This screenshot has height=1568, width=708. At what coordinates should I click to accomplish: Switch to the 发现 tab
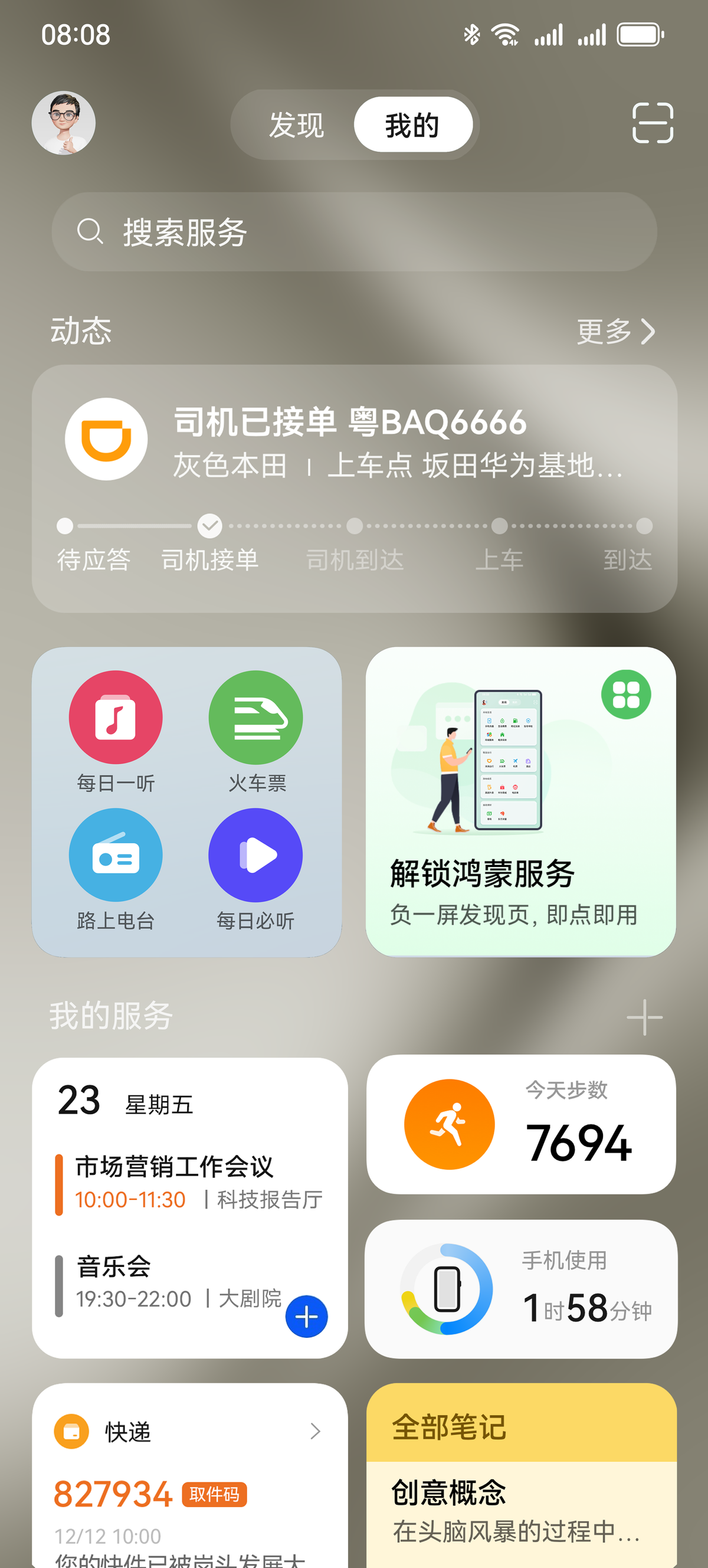296,125
